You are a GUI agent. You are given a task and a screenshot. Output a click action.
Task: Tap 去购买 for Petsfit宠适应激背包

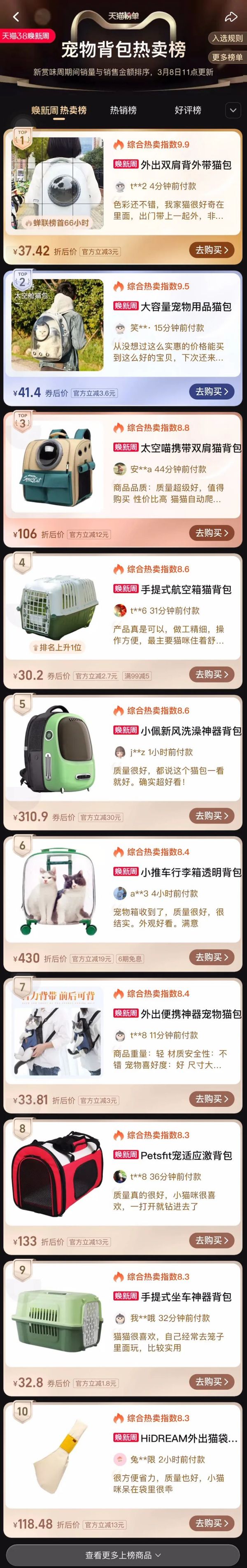pyautogui.click(x=211, y=1240)
